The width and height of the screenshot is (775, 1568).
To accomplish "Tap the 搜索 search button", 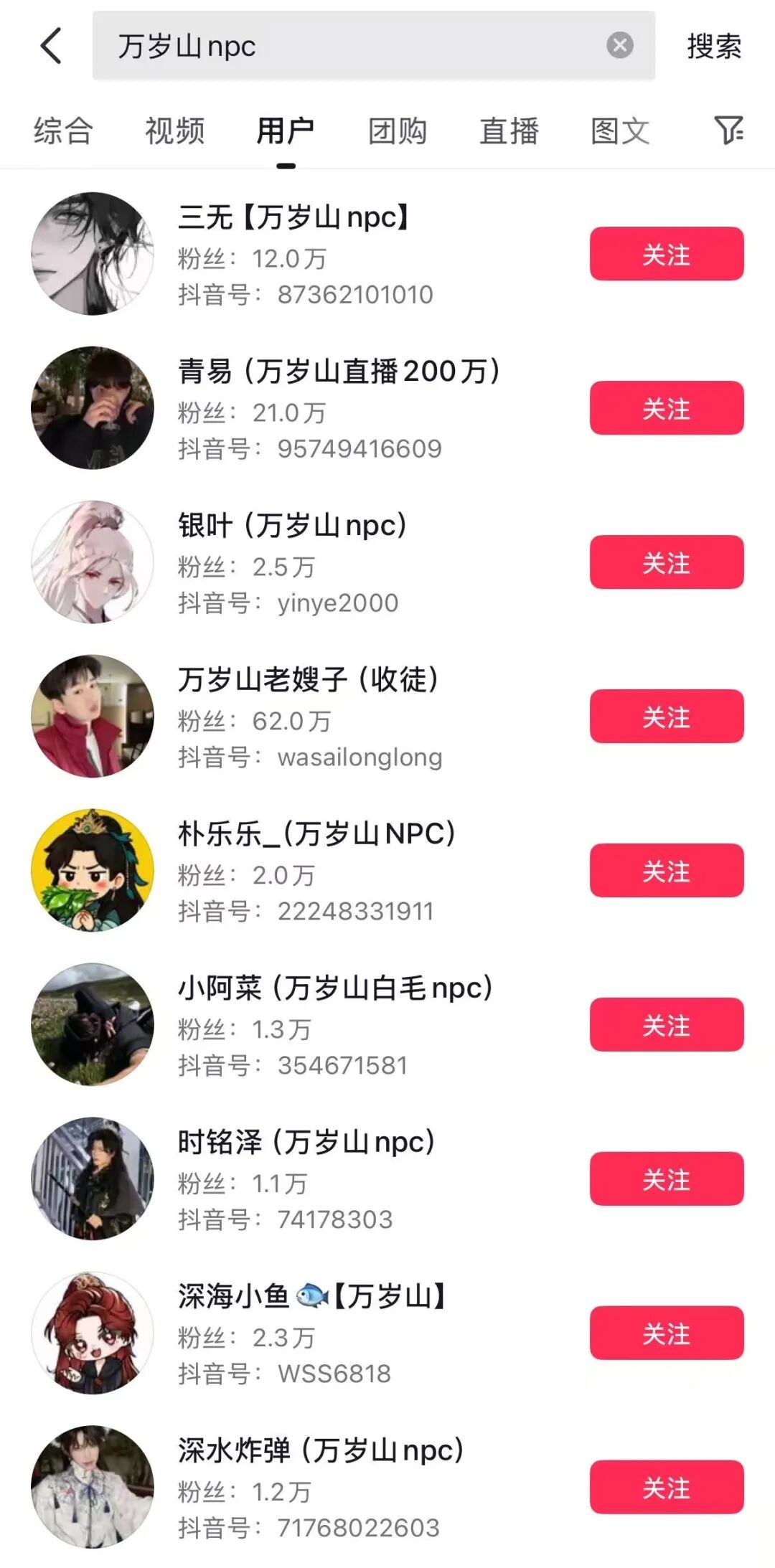I will point(713,46).
